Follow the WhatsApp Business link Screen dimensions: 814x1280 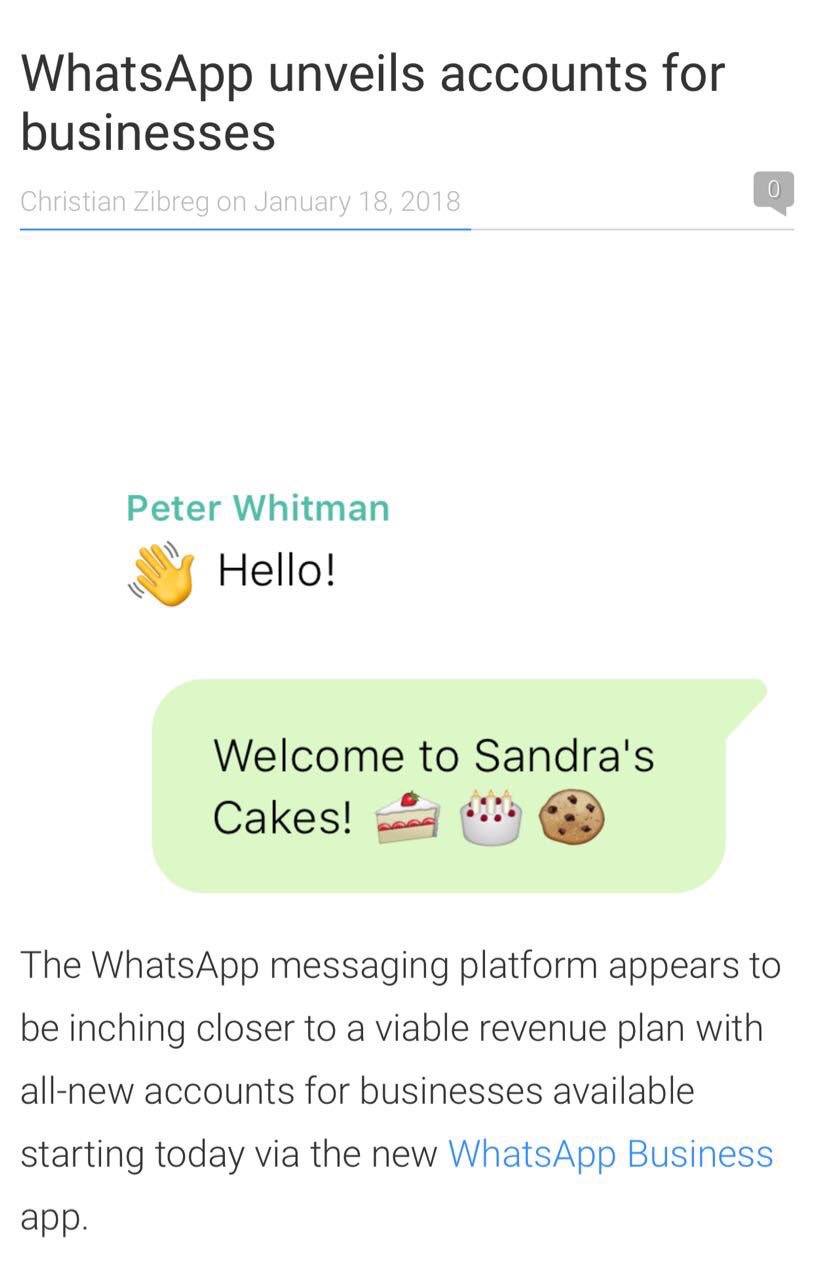pos(610,1154)
